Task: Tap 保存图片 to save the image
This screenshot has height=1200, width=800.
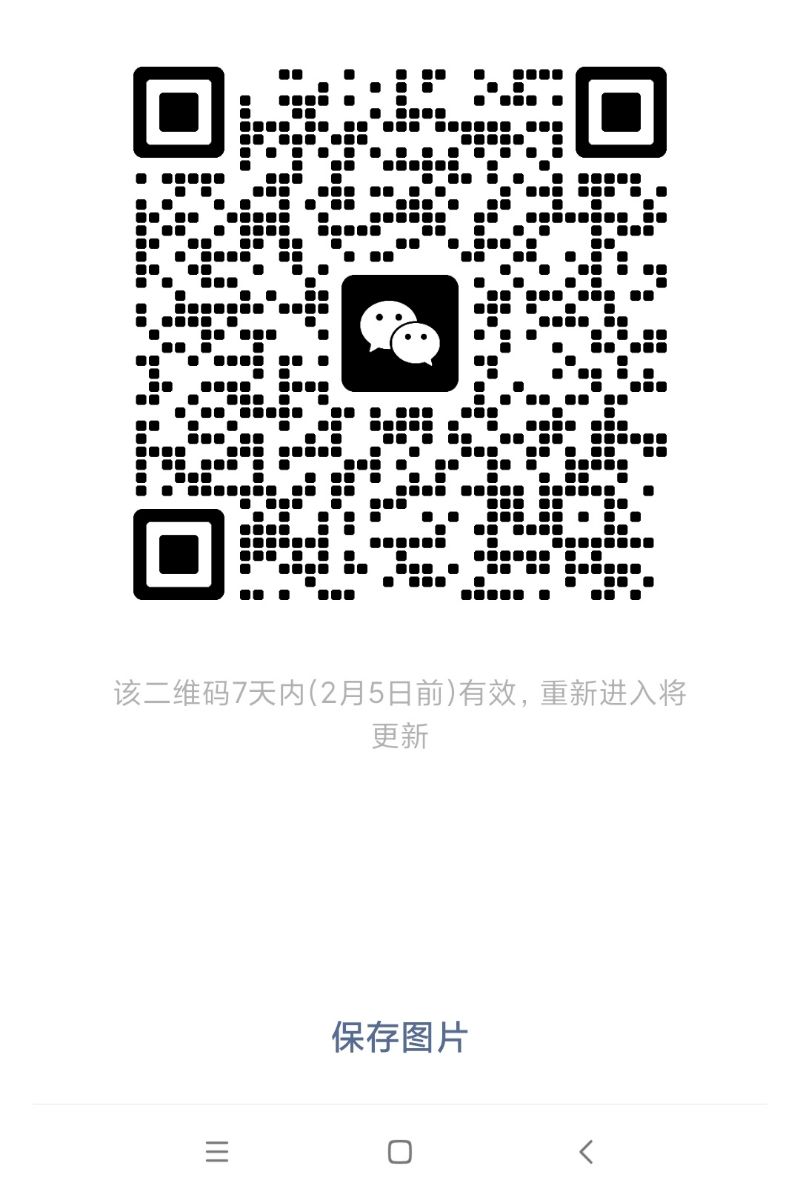Action: [x=400, y=1037]
